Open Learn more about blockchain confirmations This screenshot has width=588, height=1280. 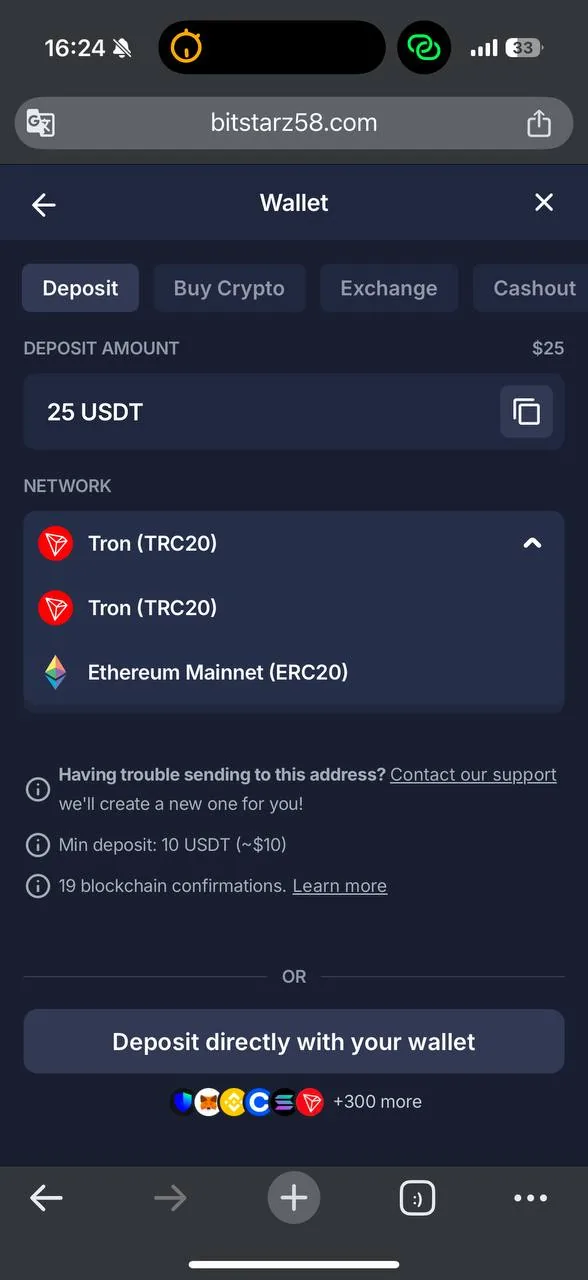pyautogui.click(x=339, y=886)
